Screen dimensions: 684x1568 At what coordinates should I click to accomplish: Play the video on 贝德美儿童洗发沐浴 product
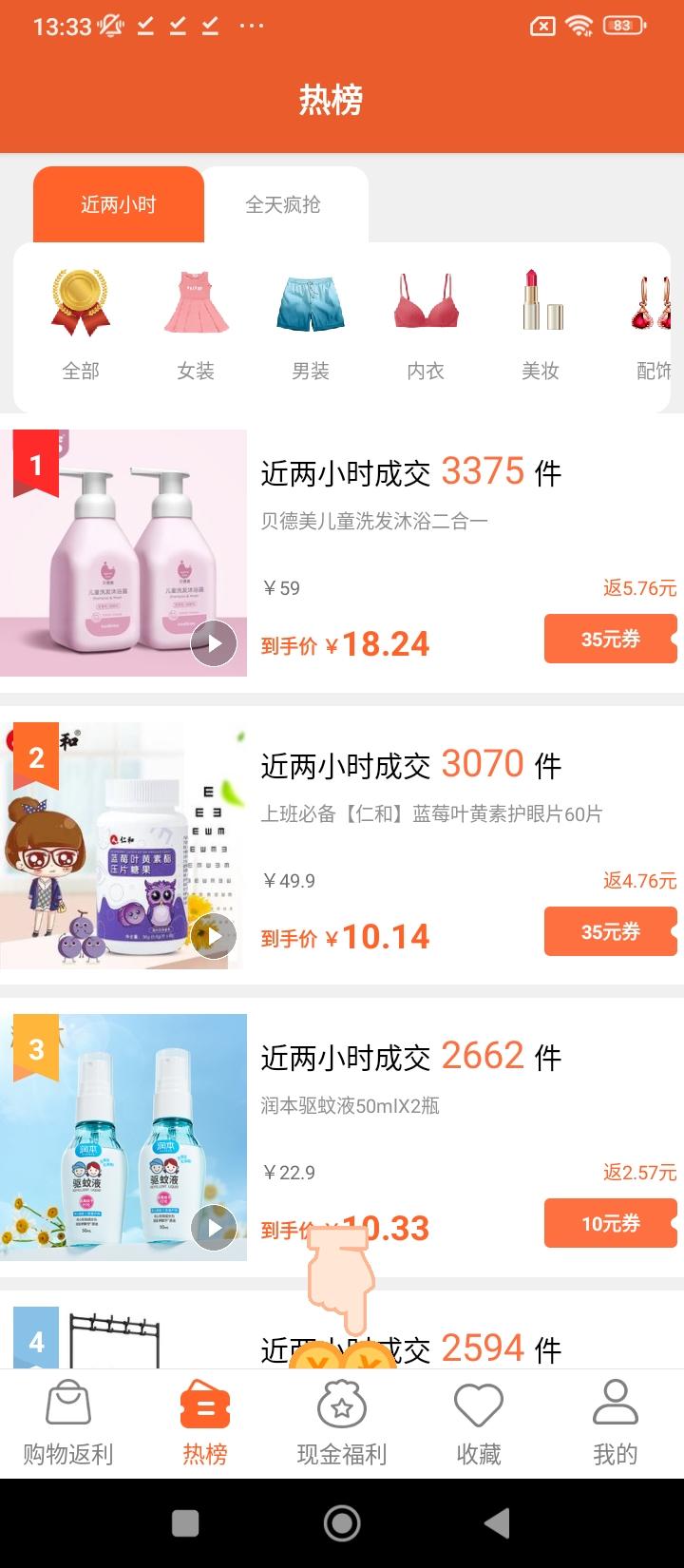pos(214,643)
